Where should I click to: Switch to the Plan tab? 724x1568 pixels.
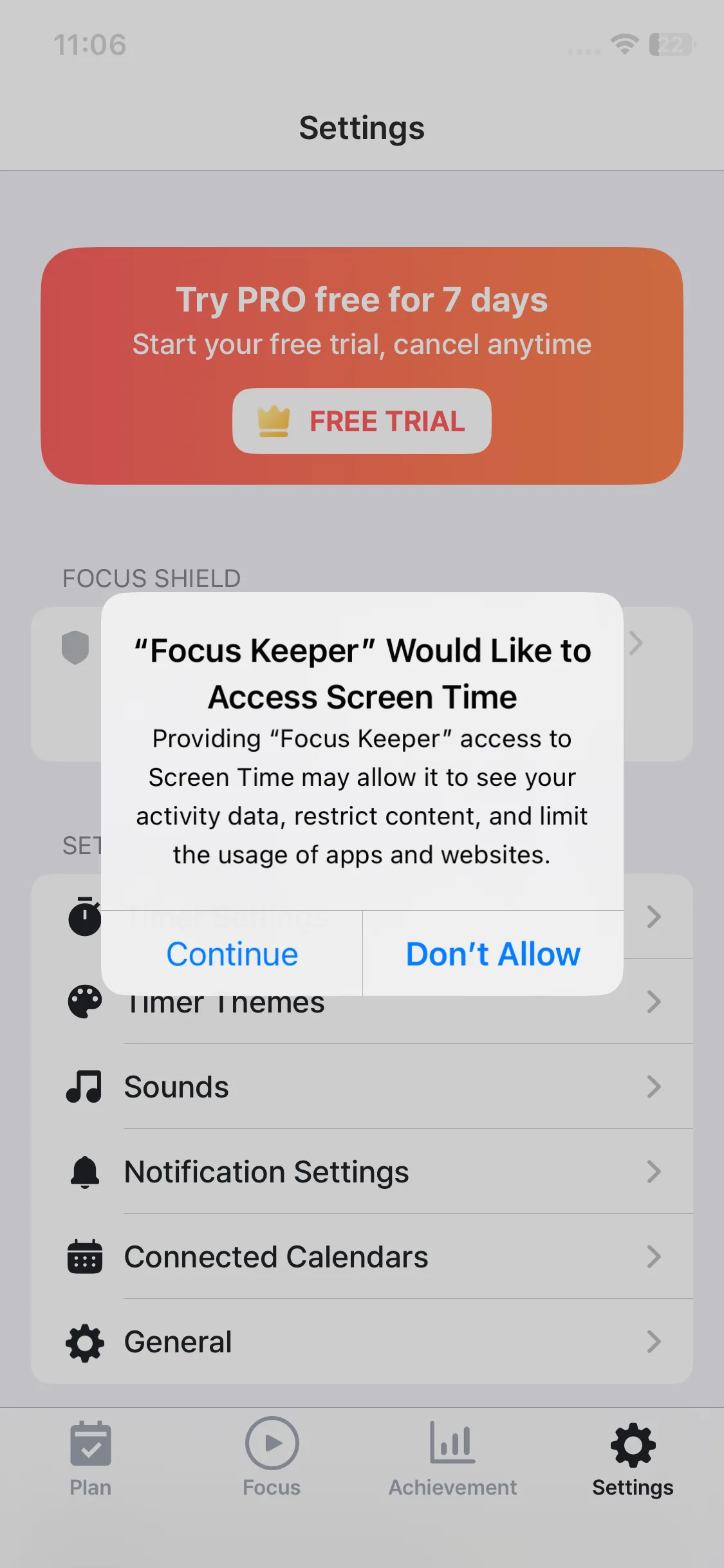coord(91,1459)
